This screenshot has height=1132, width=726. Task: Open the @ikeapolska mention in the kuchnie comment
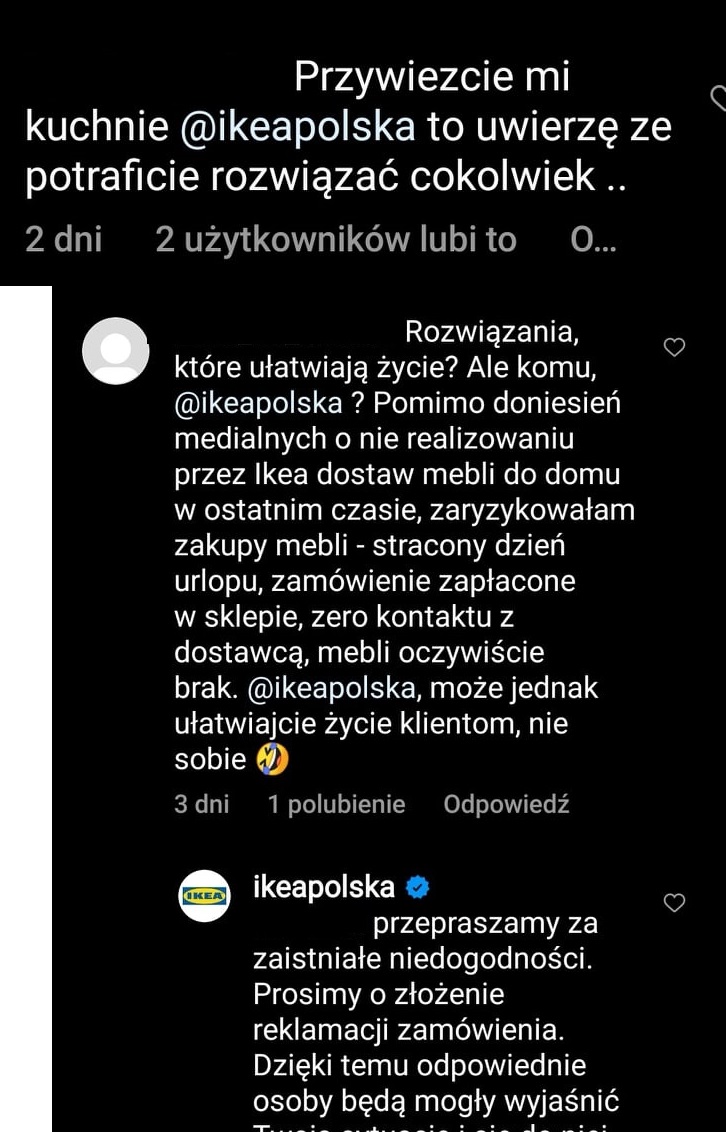tap(297, 127)
